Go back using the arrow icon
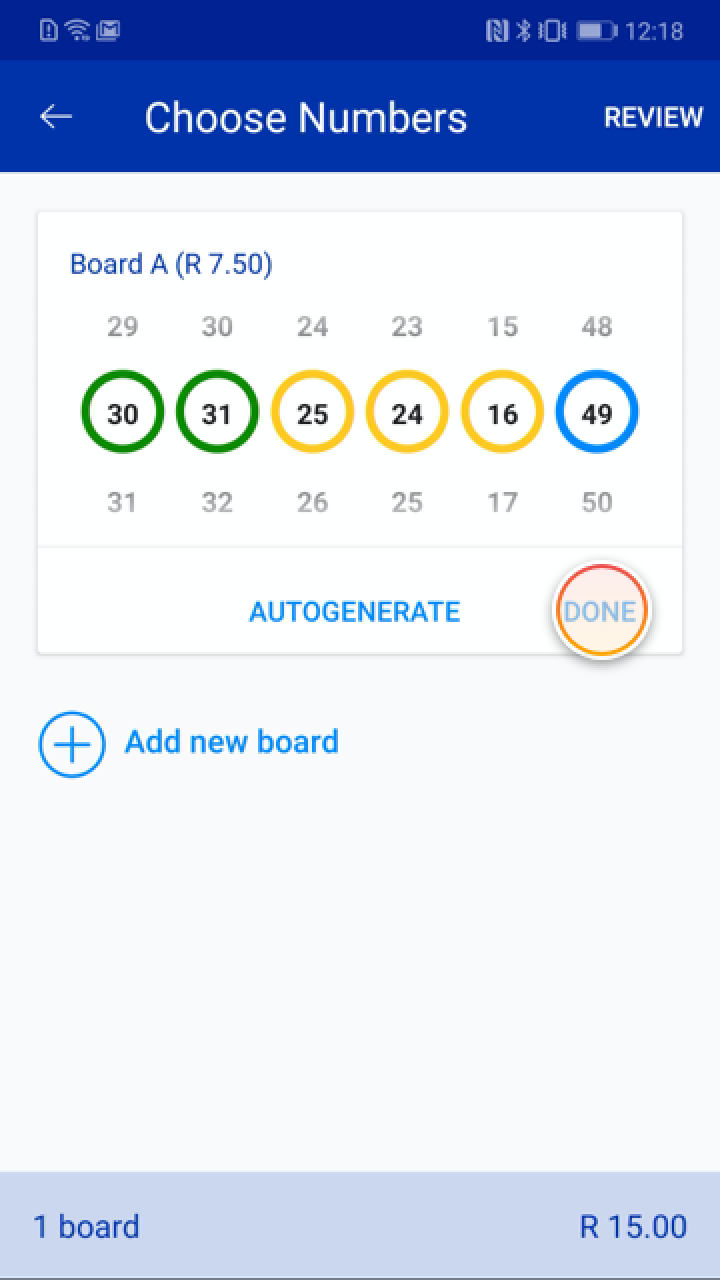Viewport: 720px width, 1280px height. (x=56, y=117)
